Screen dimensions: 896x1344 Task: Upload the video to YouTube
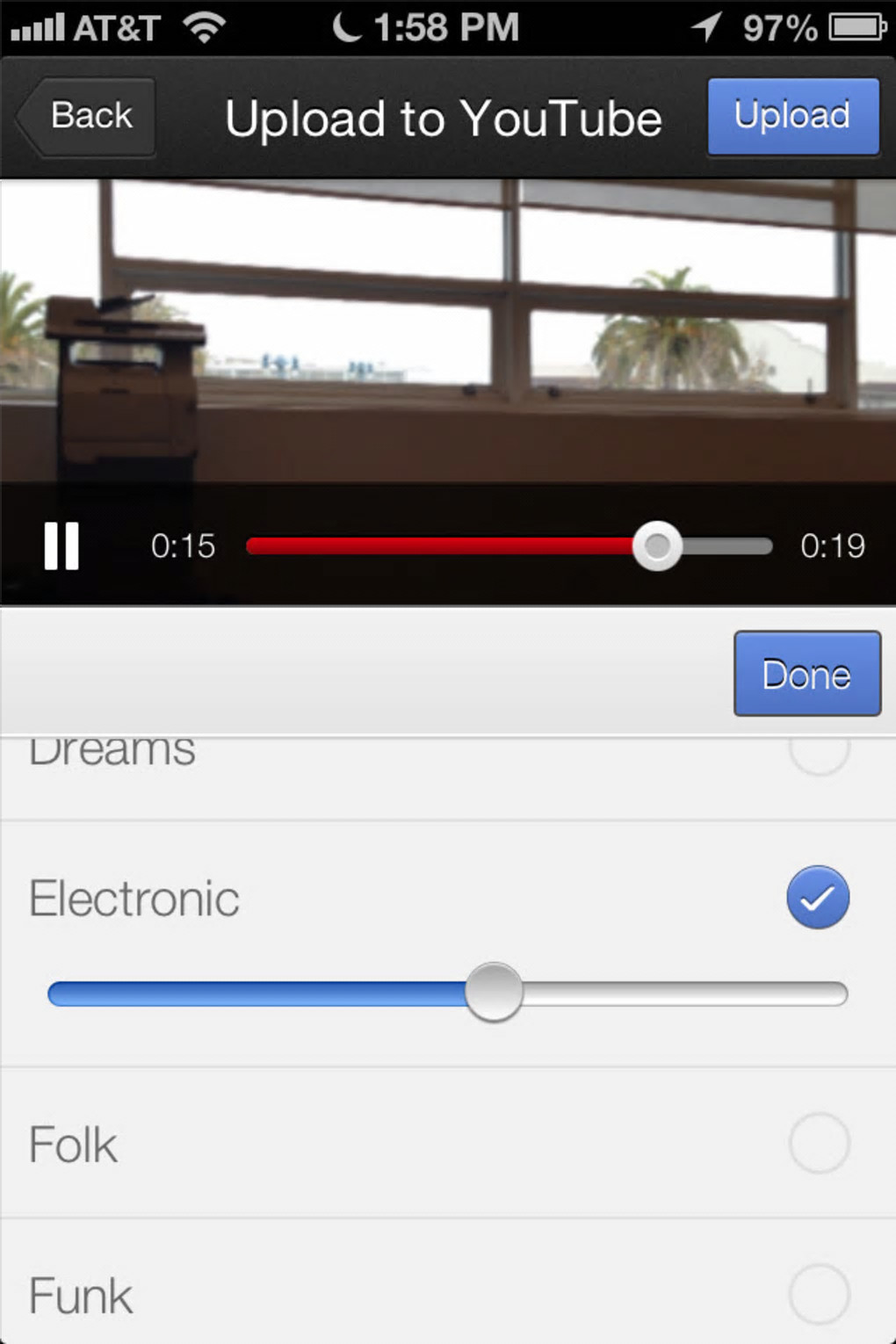click(x=792, y=116)
